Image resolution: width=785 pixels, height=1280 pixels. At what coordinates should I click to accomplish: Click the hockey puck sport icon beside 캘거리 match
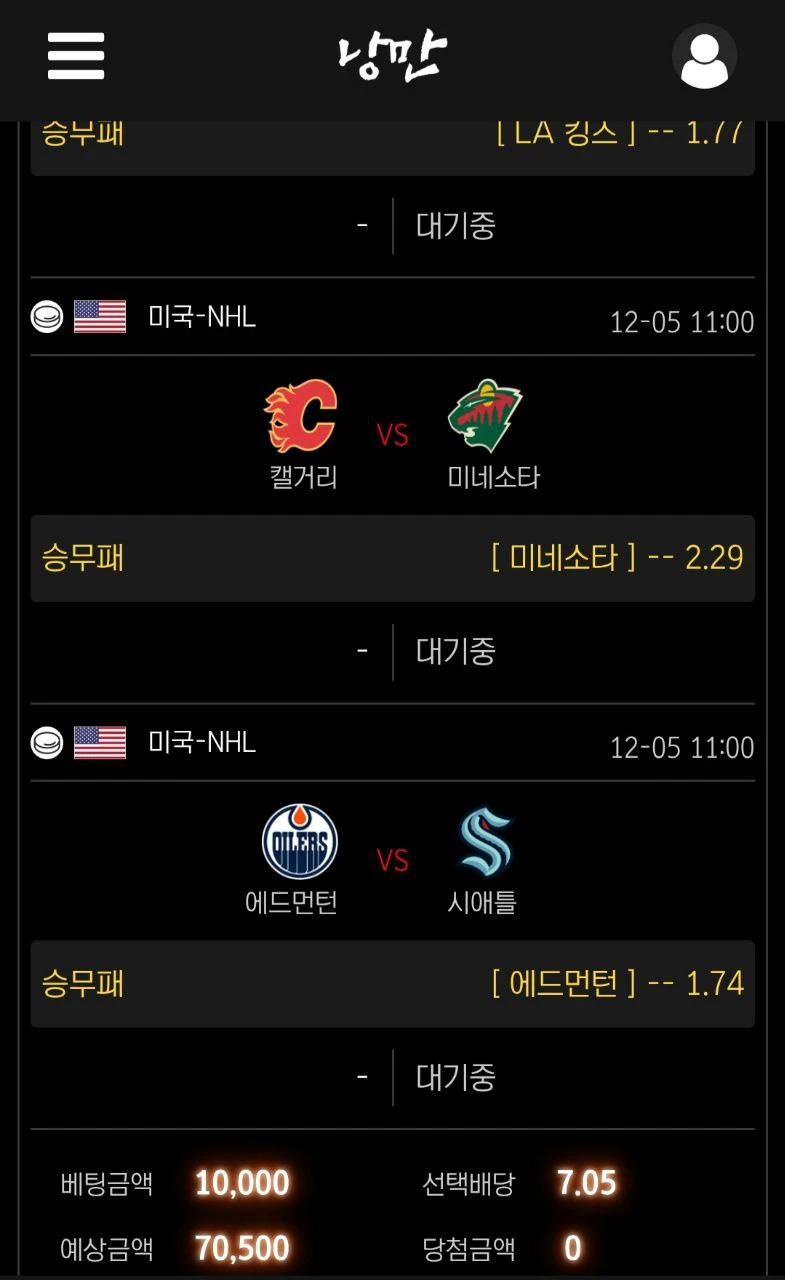[44, 314]
